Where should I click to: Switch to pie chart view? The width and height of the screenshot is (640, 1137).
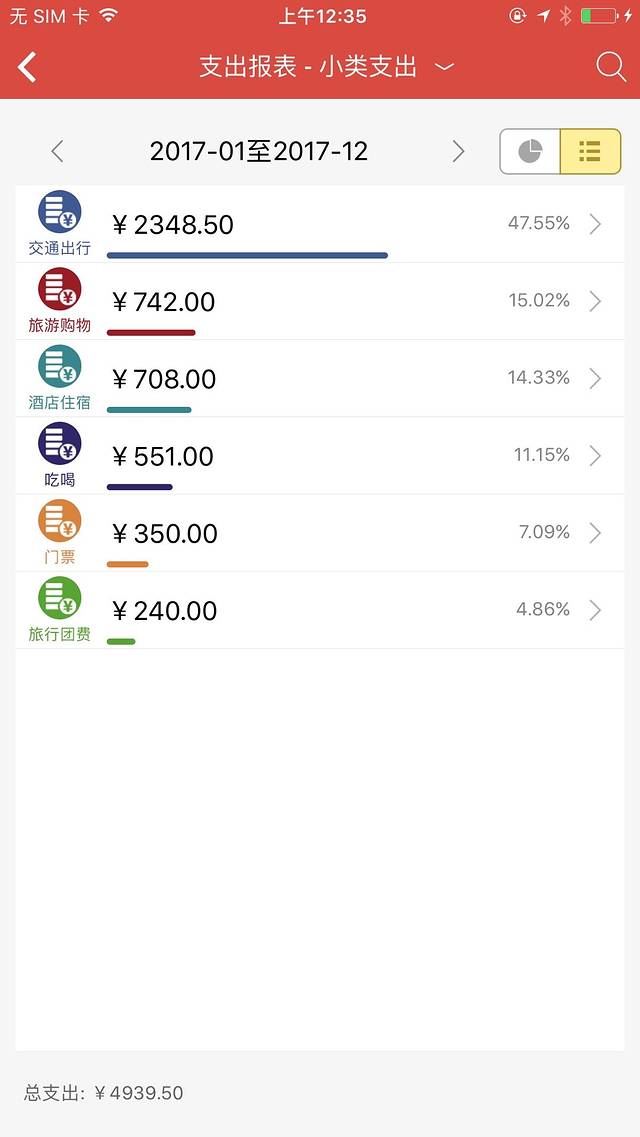[530, 152]
